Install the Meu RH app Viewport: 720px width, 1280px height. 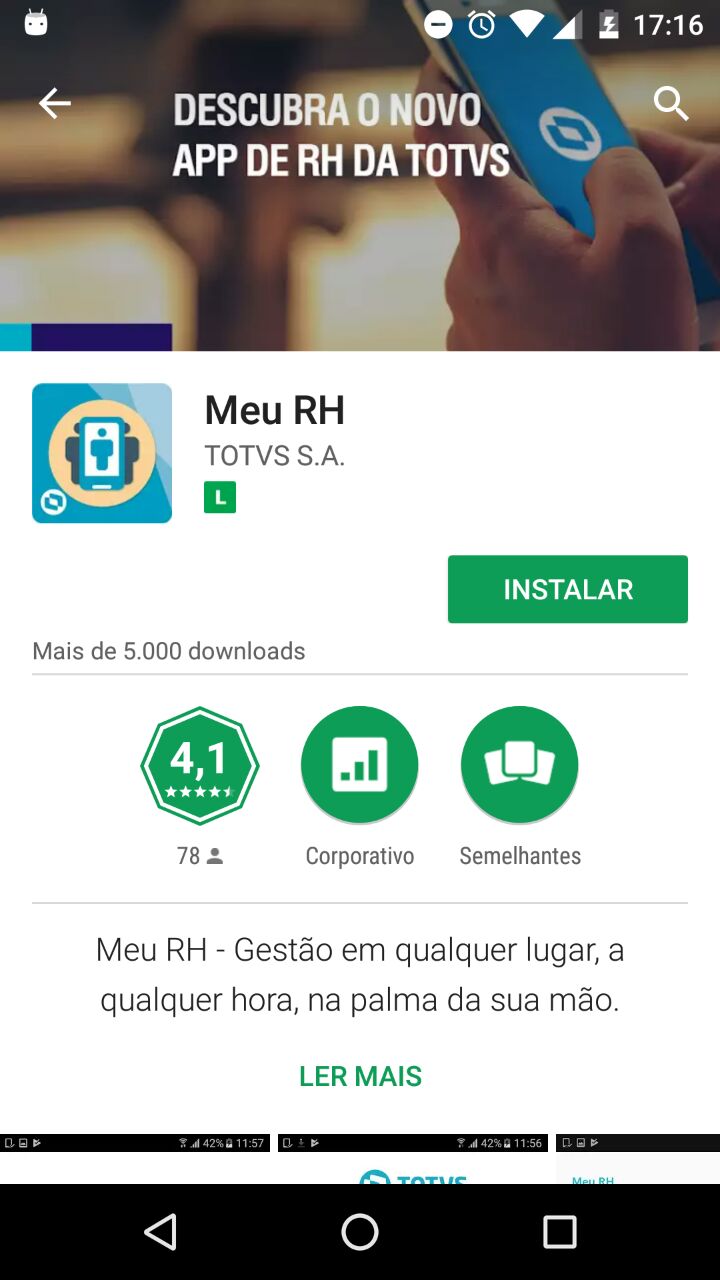coord(567,589)
